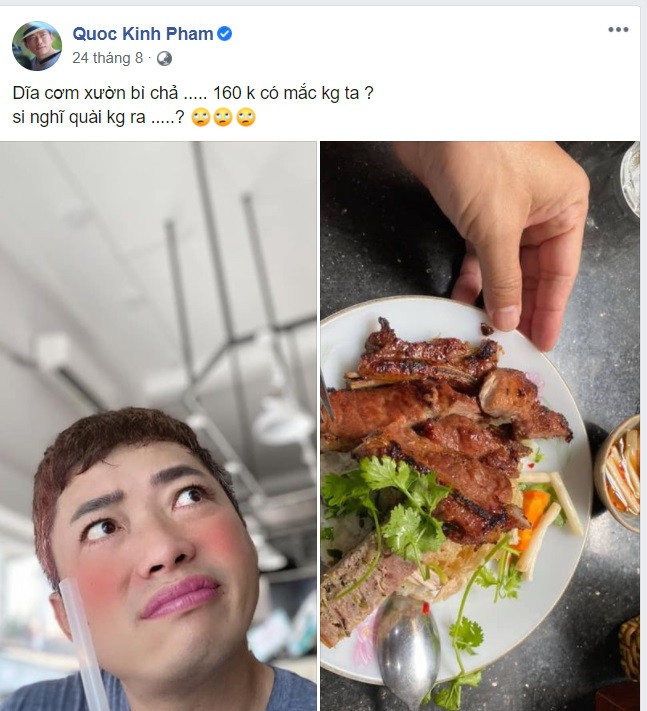
Task: Open Quoc Kinh Pham's profile picture
Action: [37, 46]
